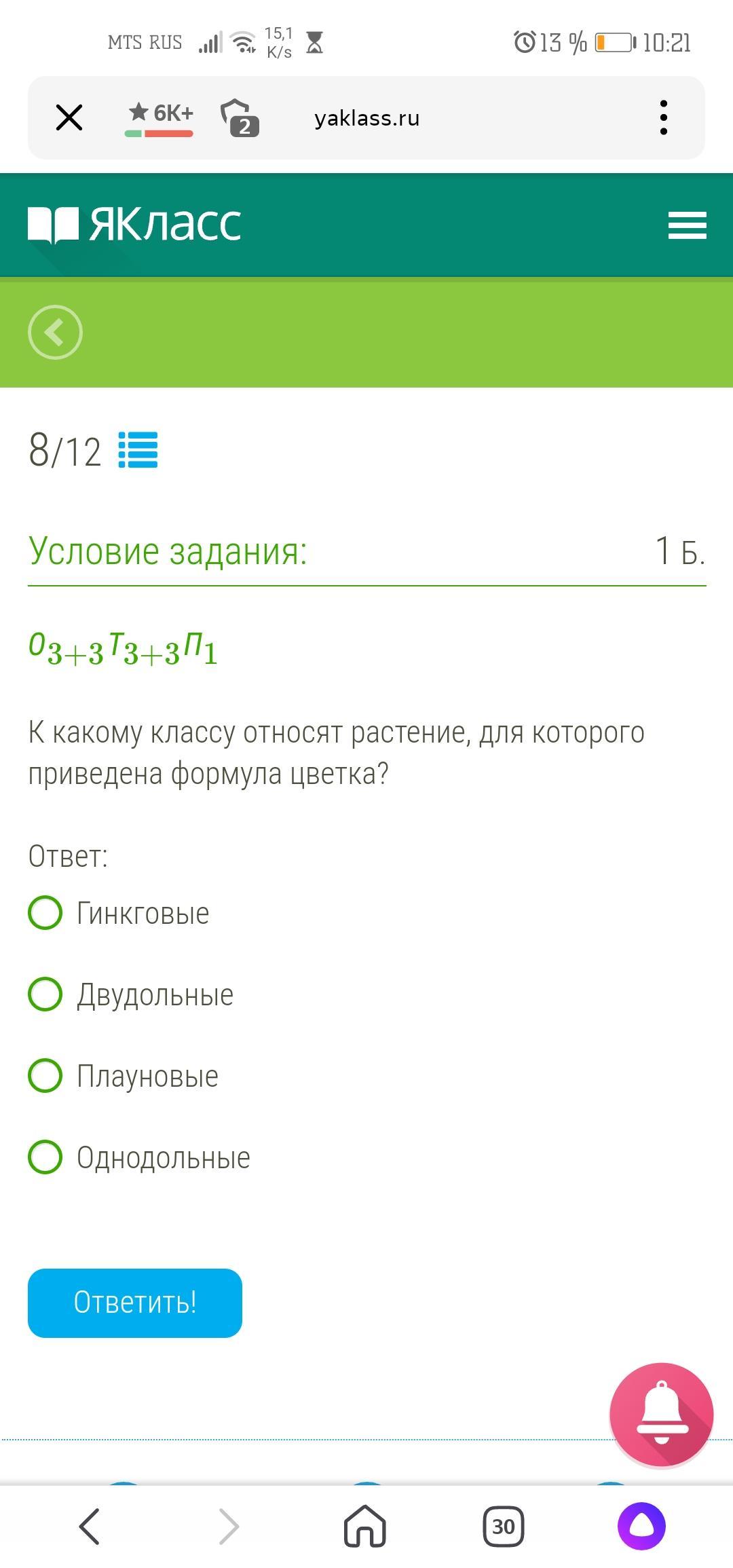
Task: Open the tabs switcher showing 30
Action: [503, 1527]
